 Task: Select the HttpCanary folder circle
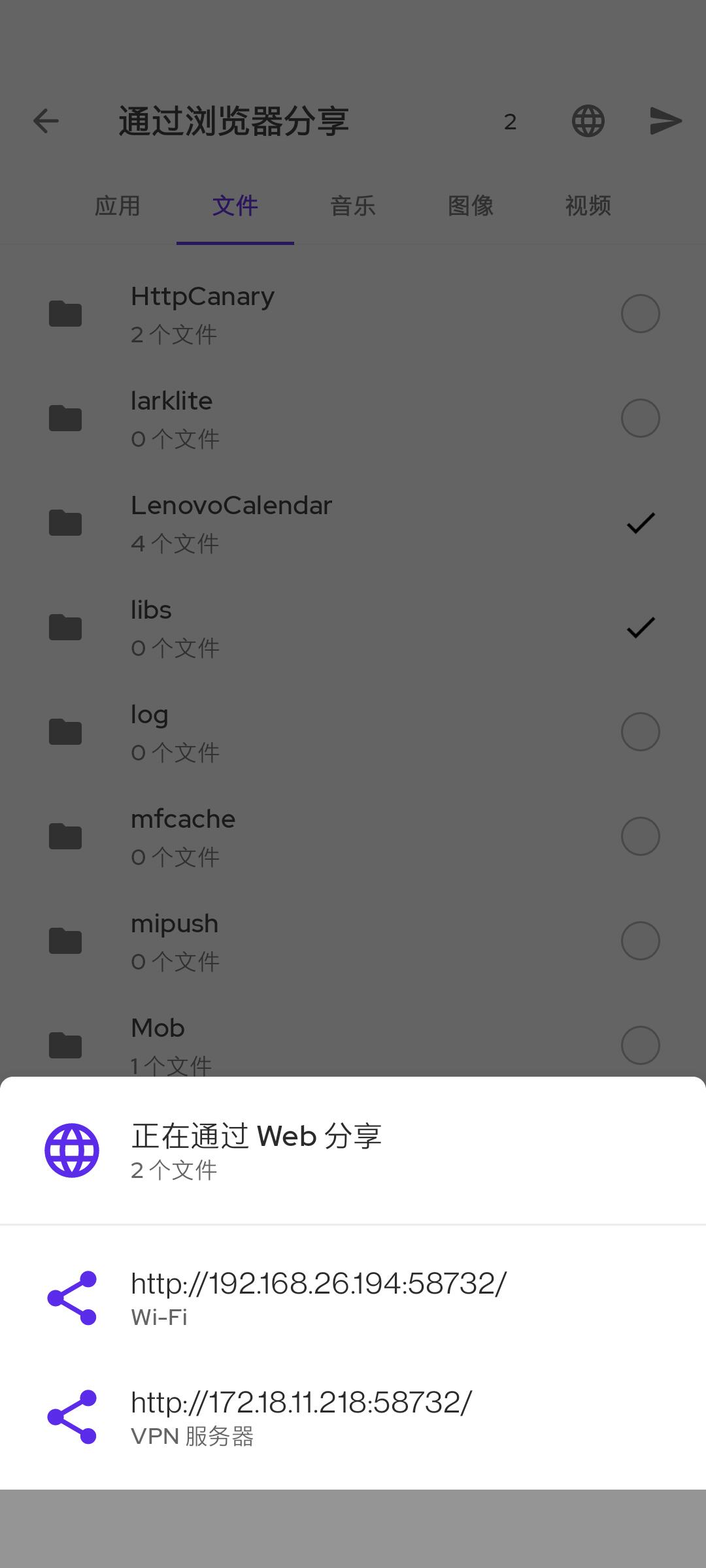point(640,314)
